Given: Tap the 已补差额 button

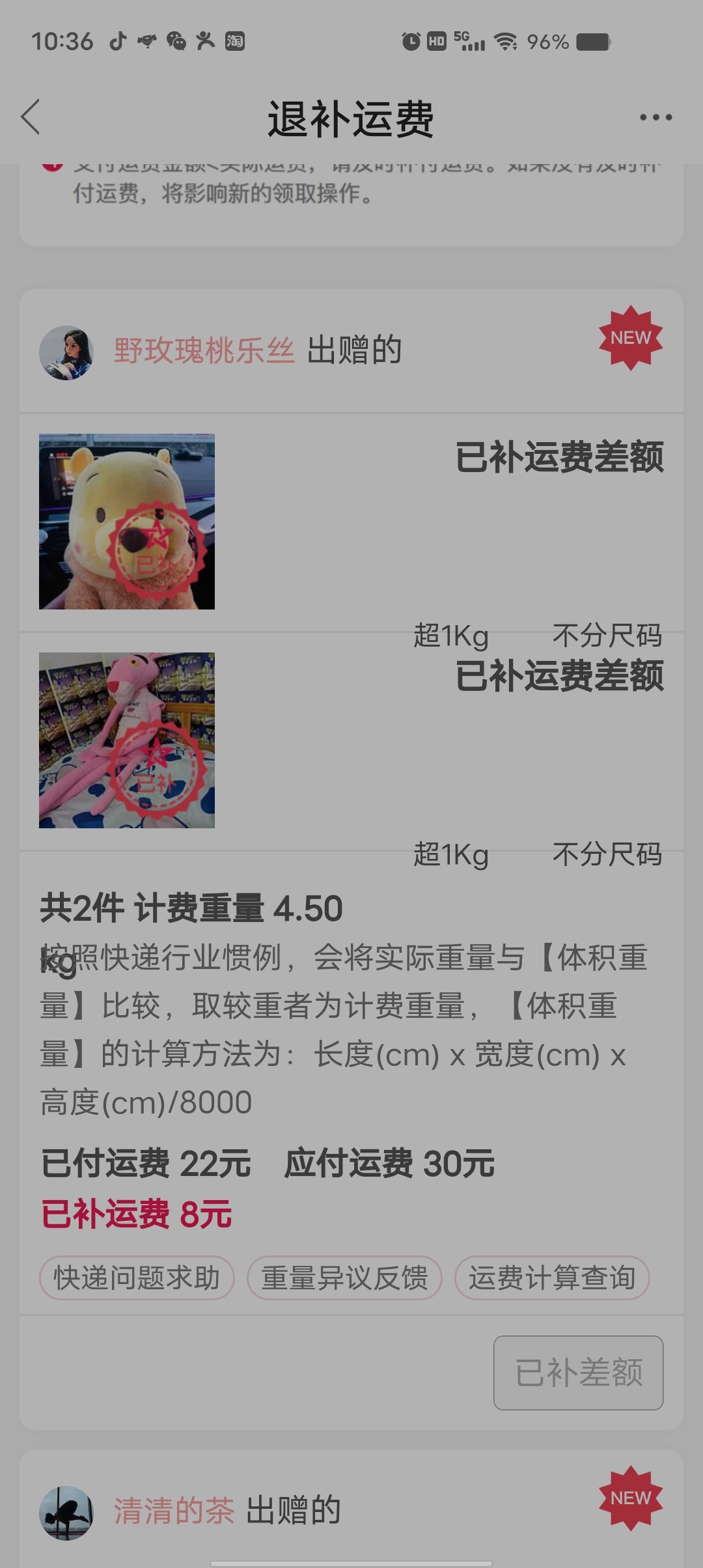Looking at the screenshot, I should (x=578, y=1373).
